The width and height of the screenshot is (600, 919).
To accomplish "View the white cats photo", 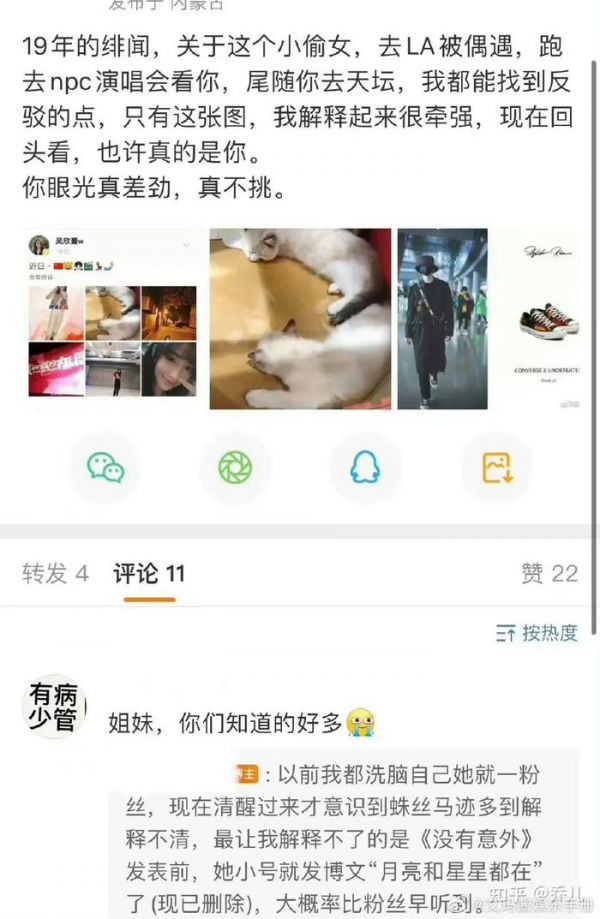I will (x=300, y=318).
